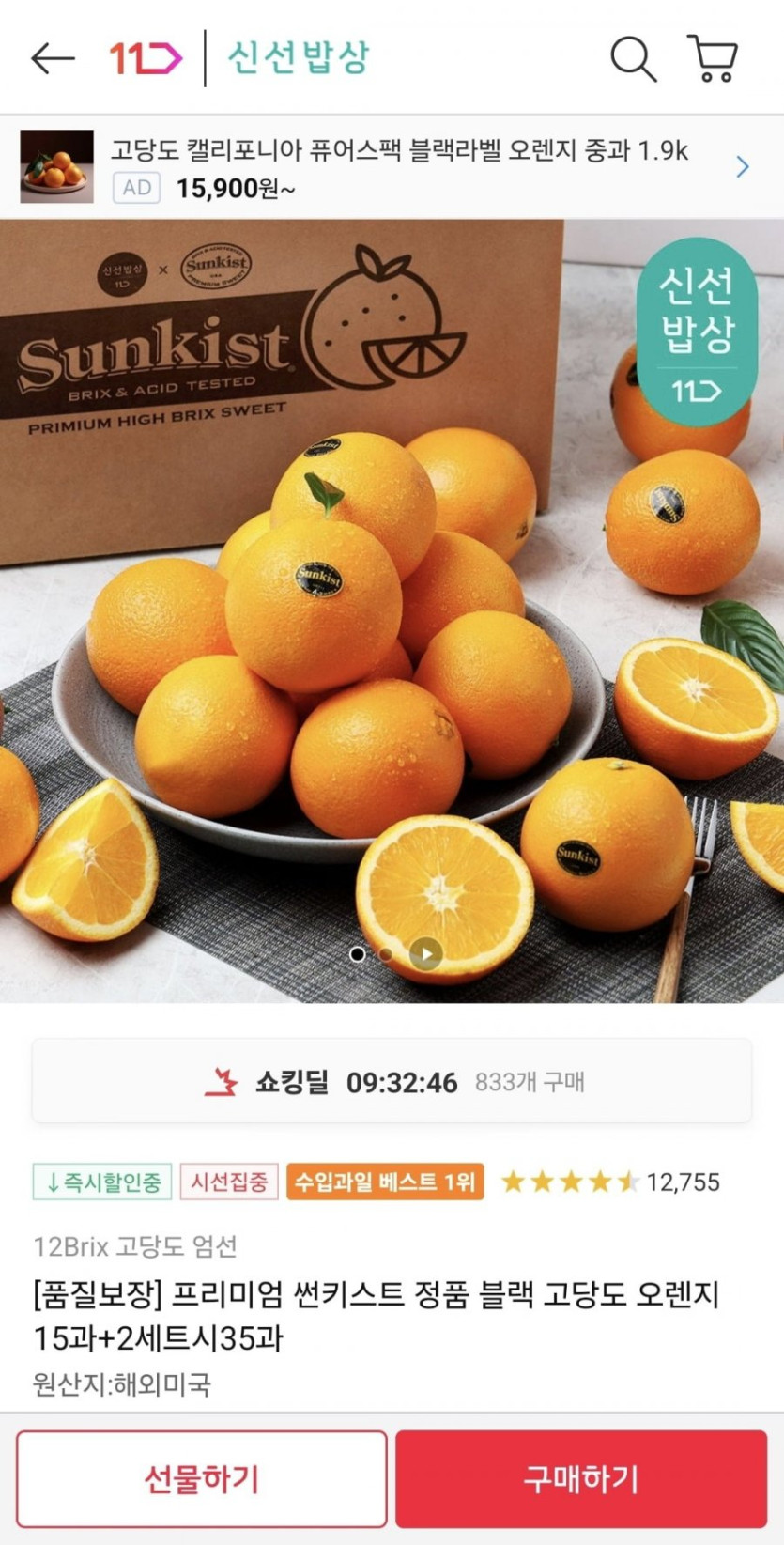Tap the 즉시할인중 tag

[x=102, y=1182]
